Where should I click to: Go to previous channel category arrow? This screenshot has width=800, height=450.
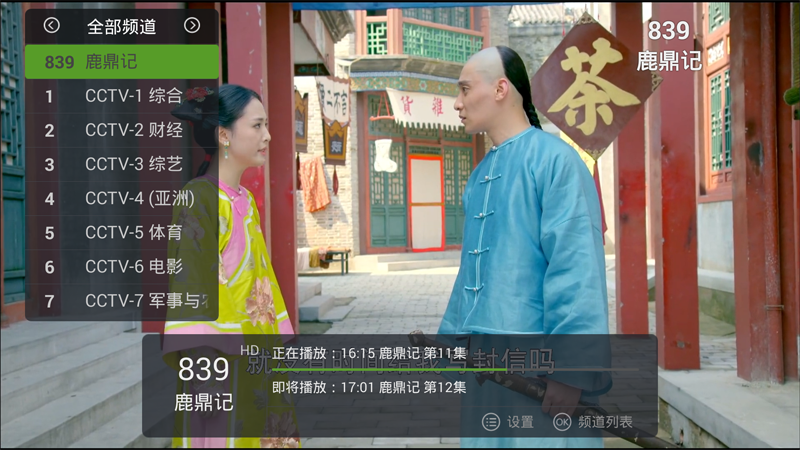[x=52, y=26]
